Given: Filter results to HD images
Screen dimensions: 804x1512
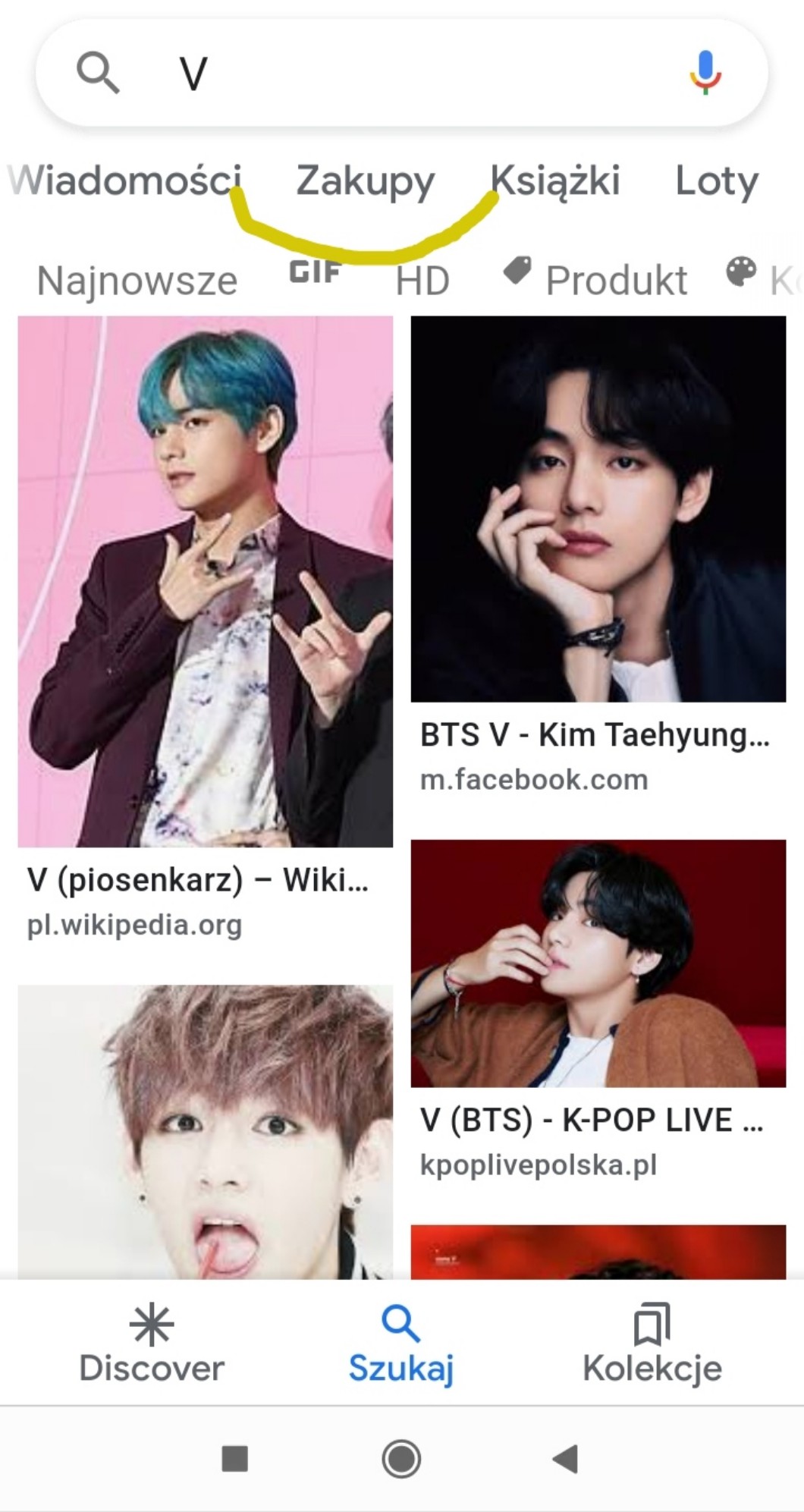Looking at the screenshot, I should tap(422, 281).
